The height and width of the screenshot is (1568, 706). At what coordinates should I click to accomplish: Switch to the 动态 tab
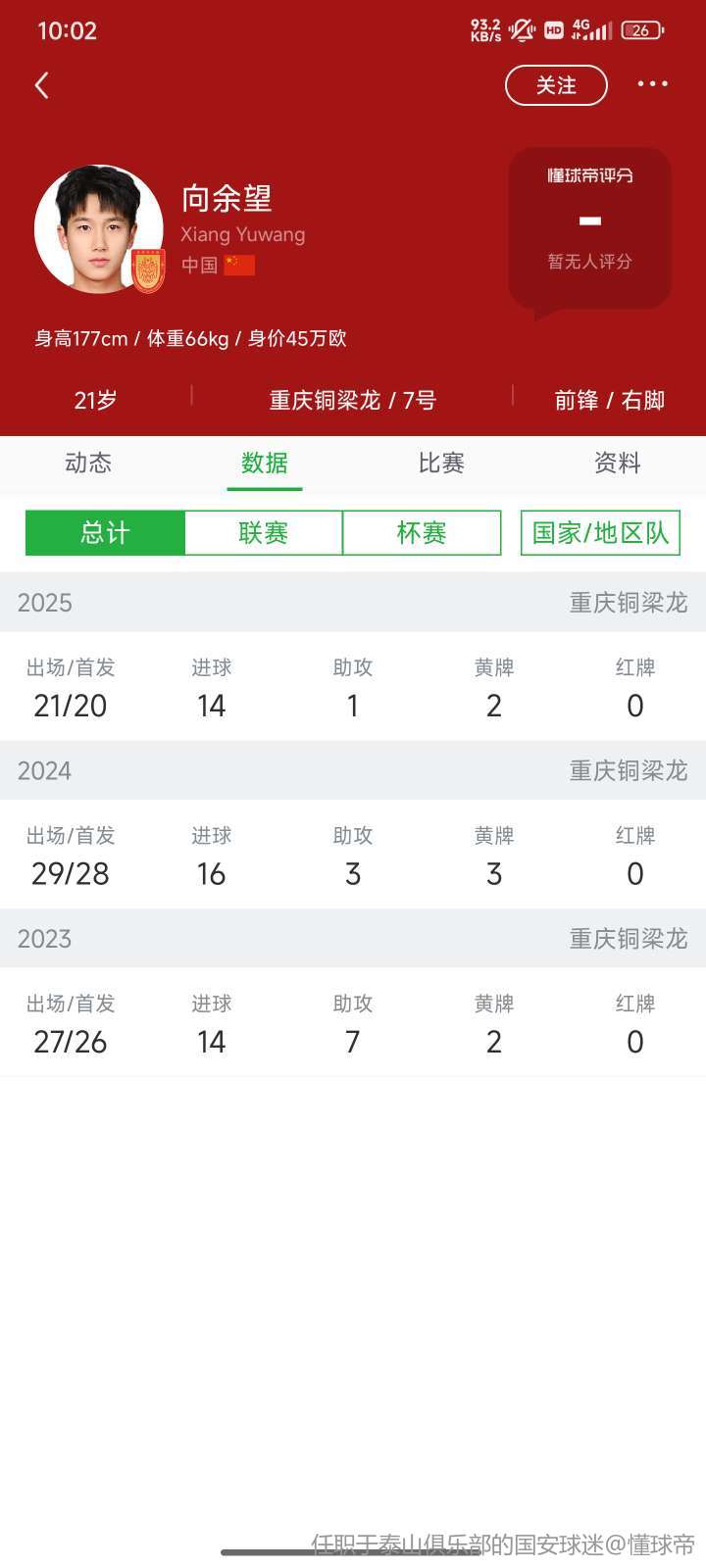(x=88, y=463)
